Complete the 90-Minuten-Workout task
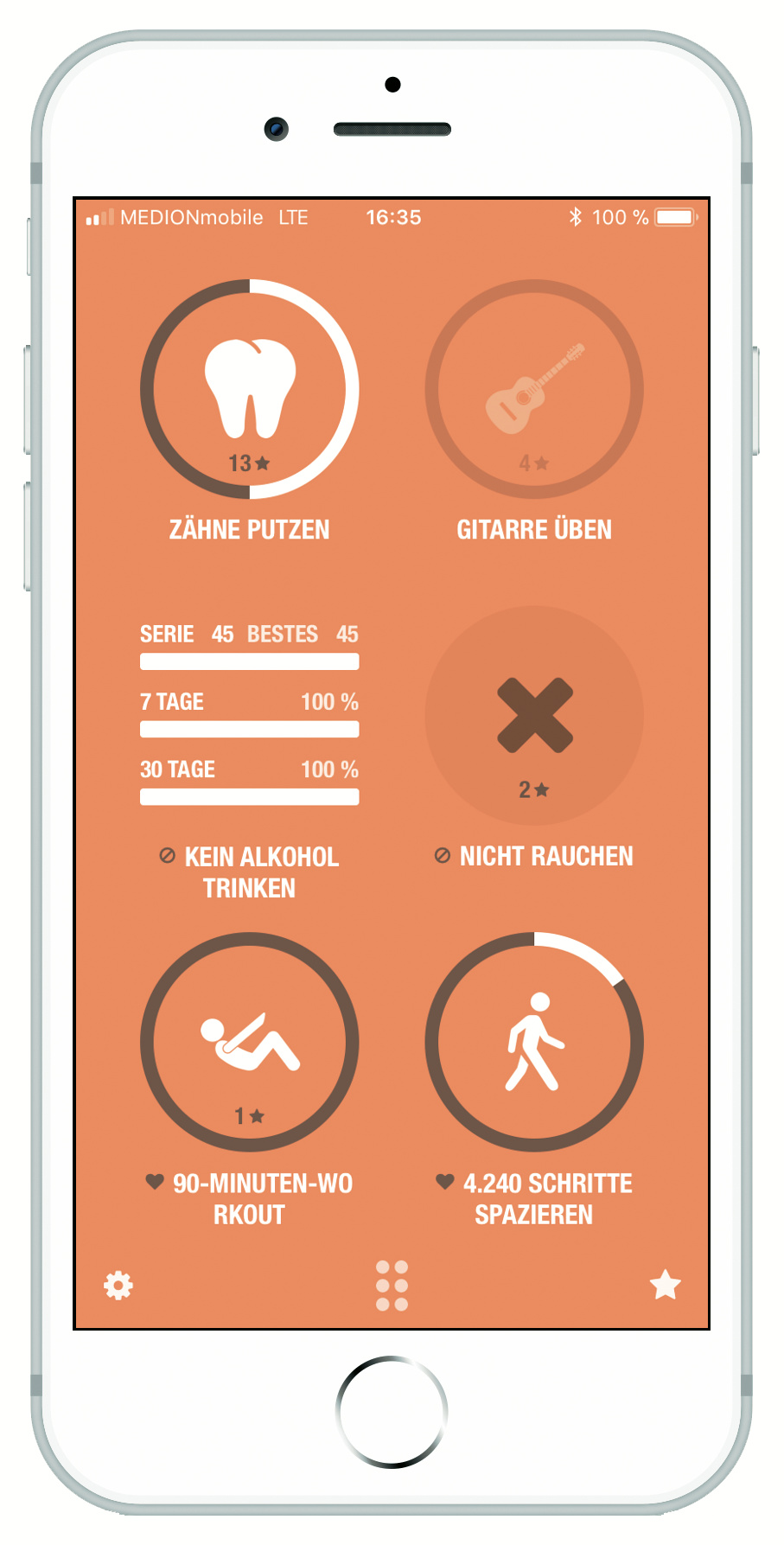Screen dimensions: 784x1545 point(250,1042)
